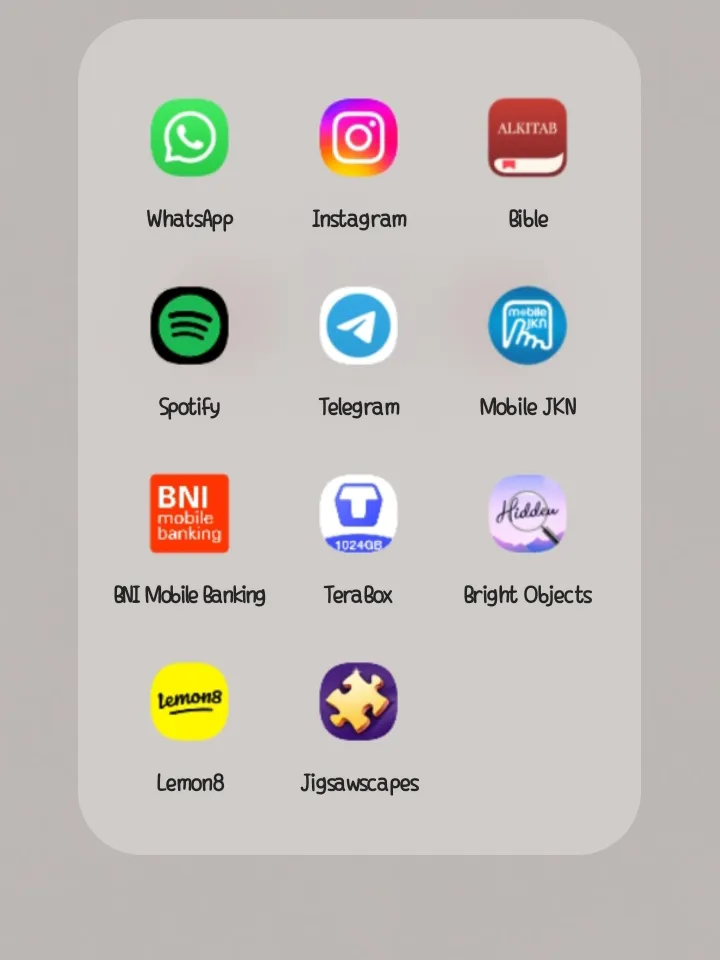This screenshot has height=960, width=720.
Task: Open the Telegram app
Action: coord(358,326)
